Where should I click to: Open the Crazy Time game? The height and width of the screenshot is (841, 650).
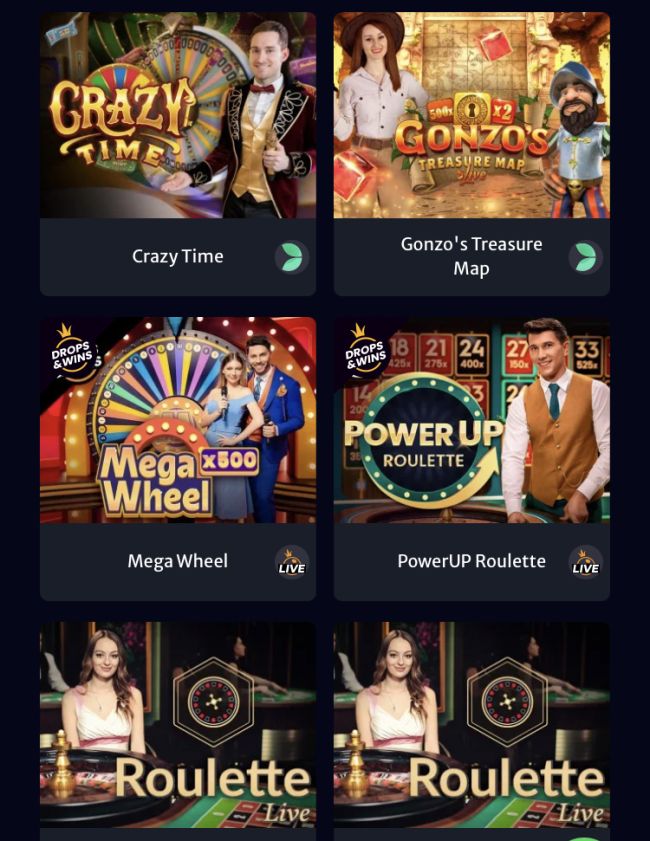pyautogui.click(x=178, y=116)
